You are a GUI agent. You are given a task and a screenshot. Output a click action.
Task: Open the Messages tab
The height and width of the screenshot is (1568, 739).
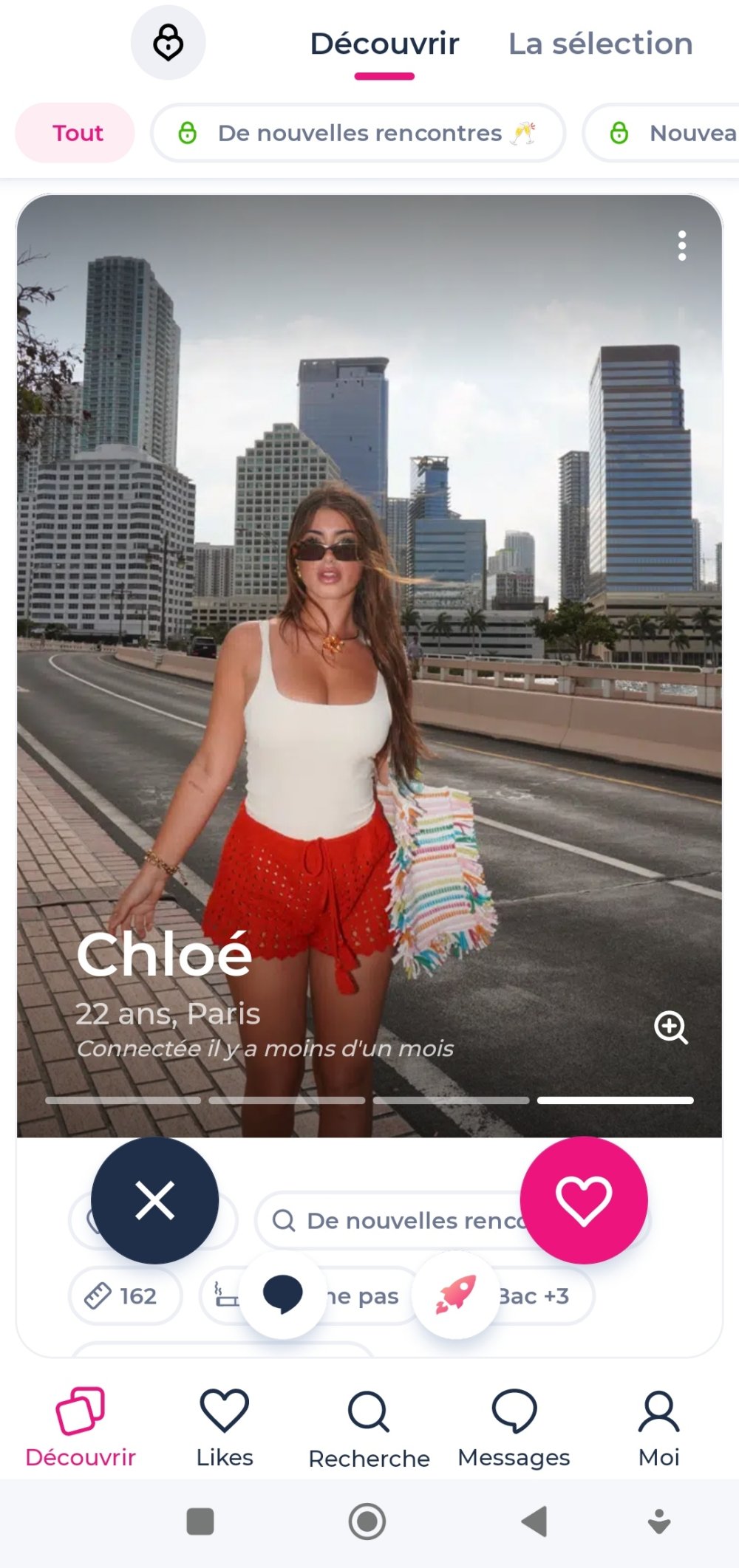pyautogui.click(x=514, y=1428)
